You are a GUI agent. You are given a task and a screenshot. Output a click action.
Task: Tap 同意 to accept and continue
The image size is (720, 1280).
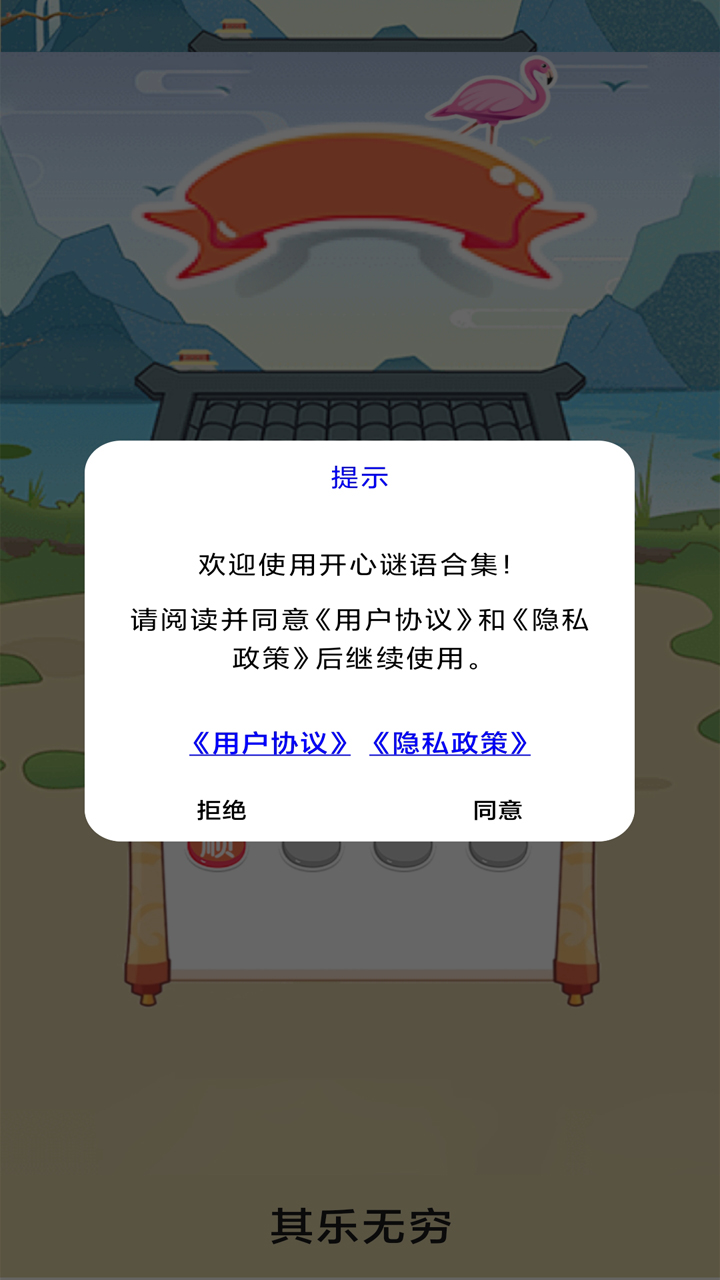point(497,810)
